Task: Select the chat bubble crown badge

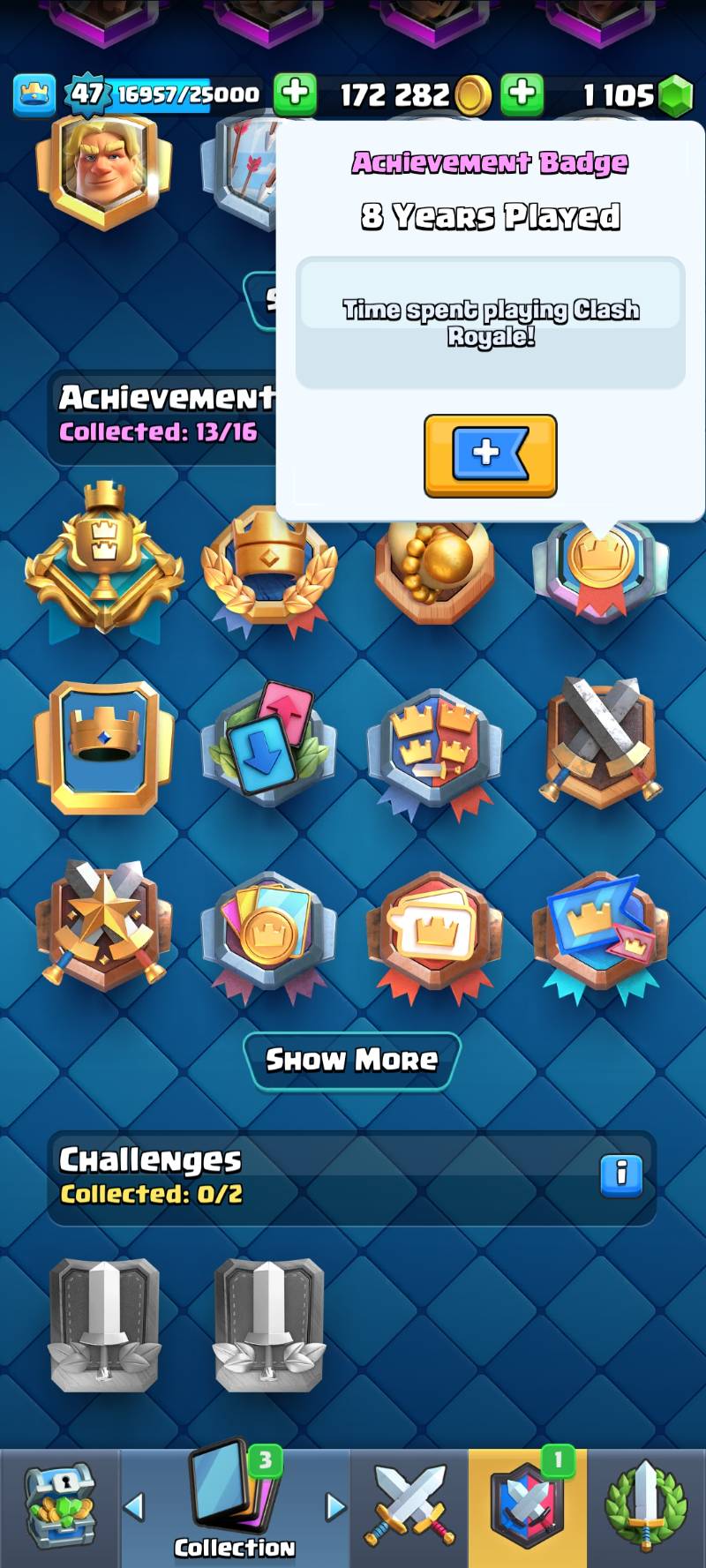Action: [434, 931]
